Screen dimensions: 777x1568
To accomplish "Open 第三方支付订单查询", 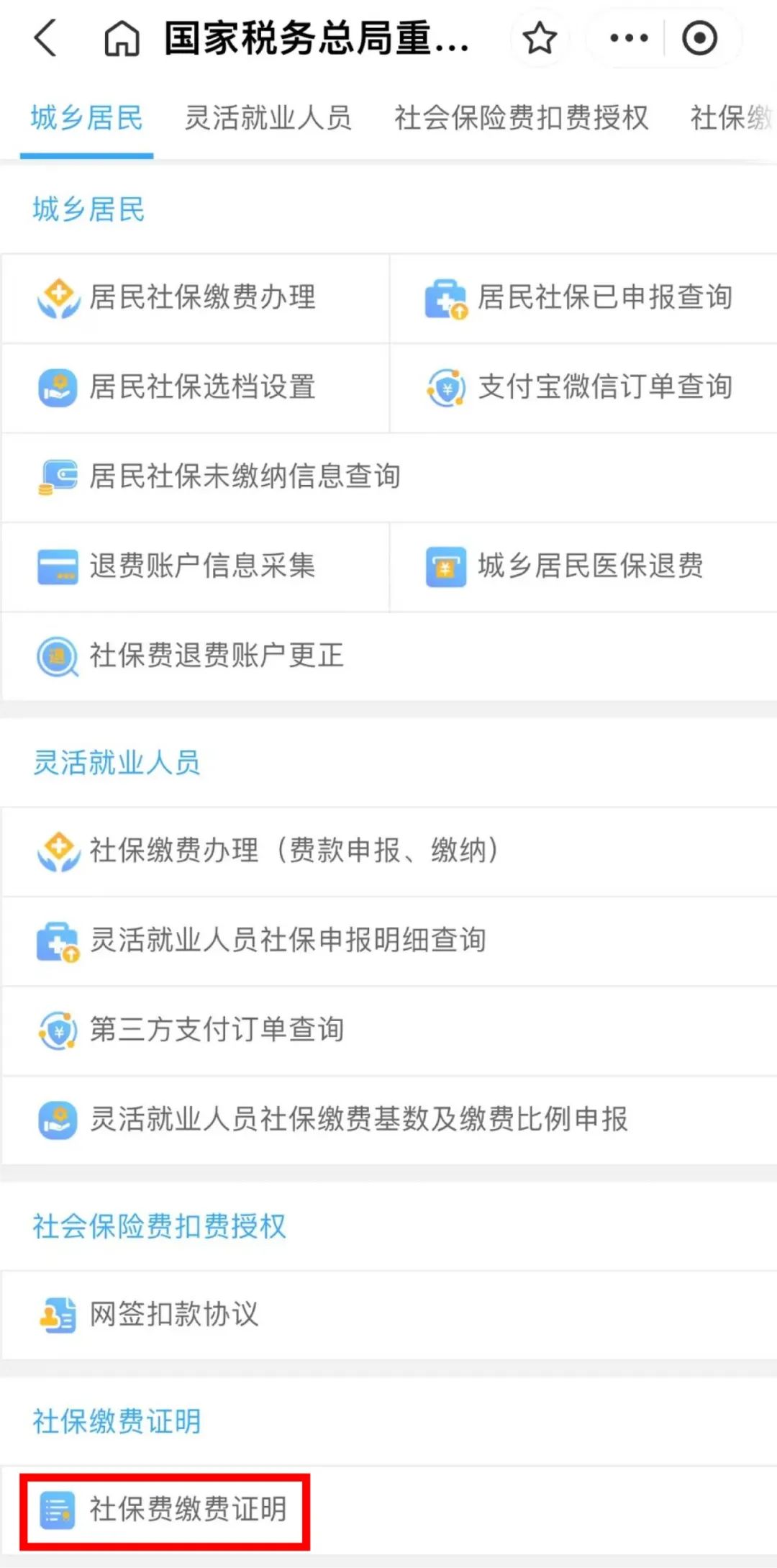I will pos(388,1030).
